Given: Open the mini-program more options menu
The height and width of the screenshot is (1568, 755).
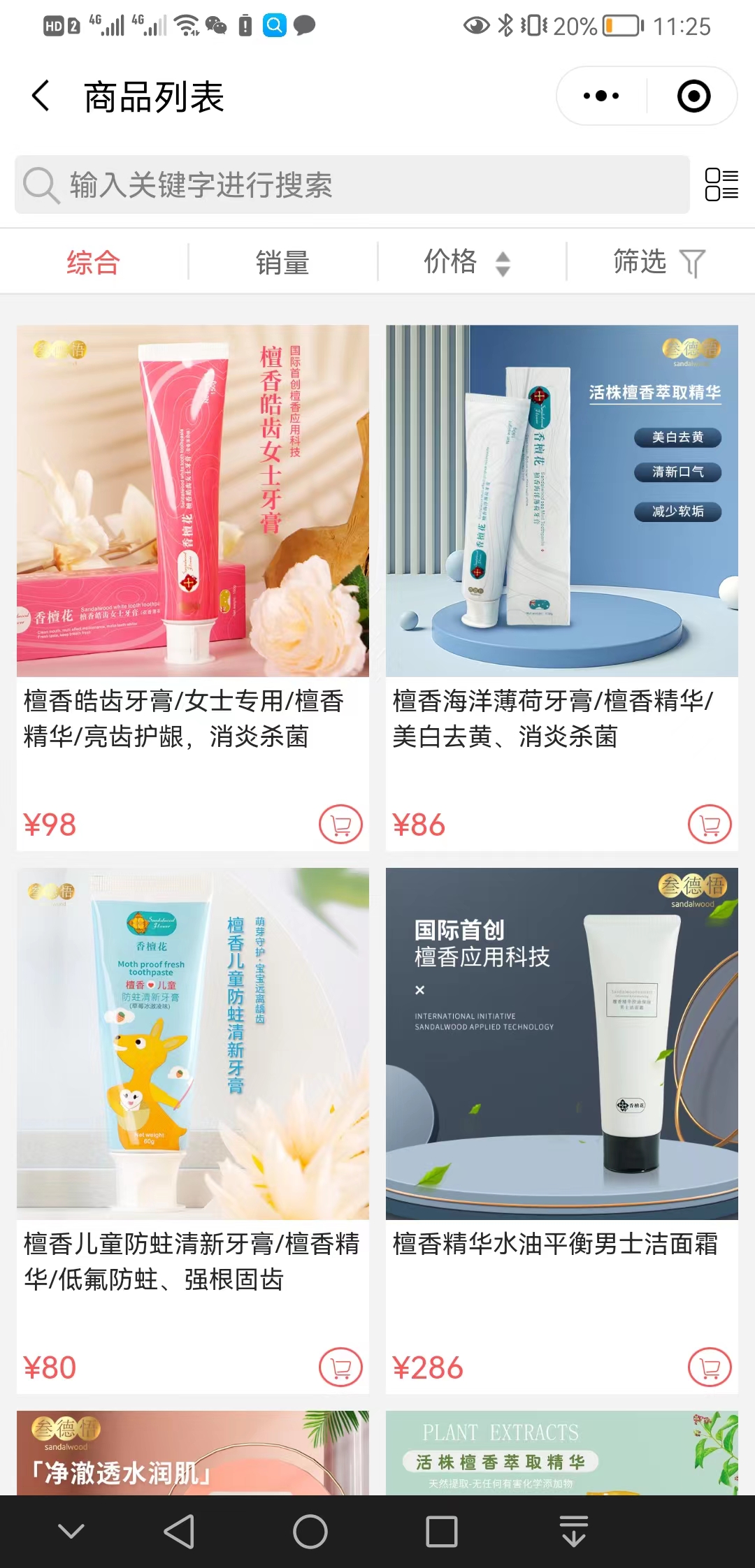Looking at the screenshot, I should point(601,96).
